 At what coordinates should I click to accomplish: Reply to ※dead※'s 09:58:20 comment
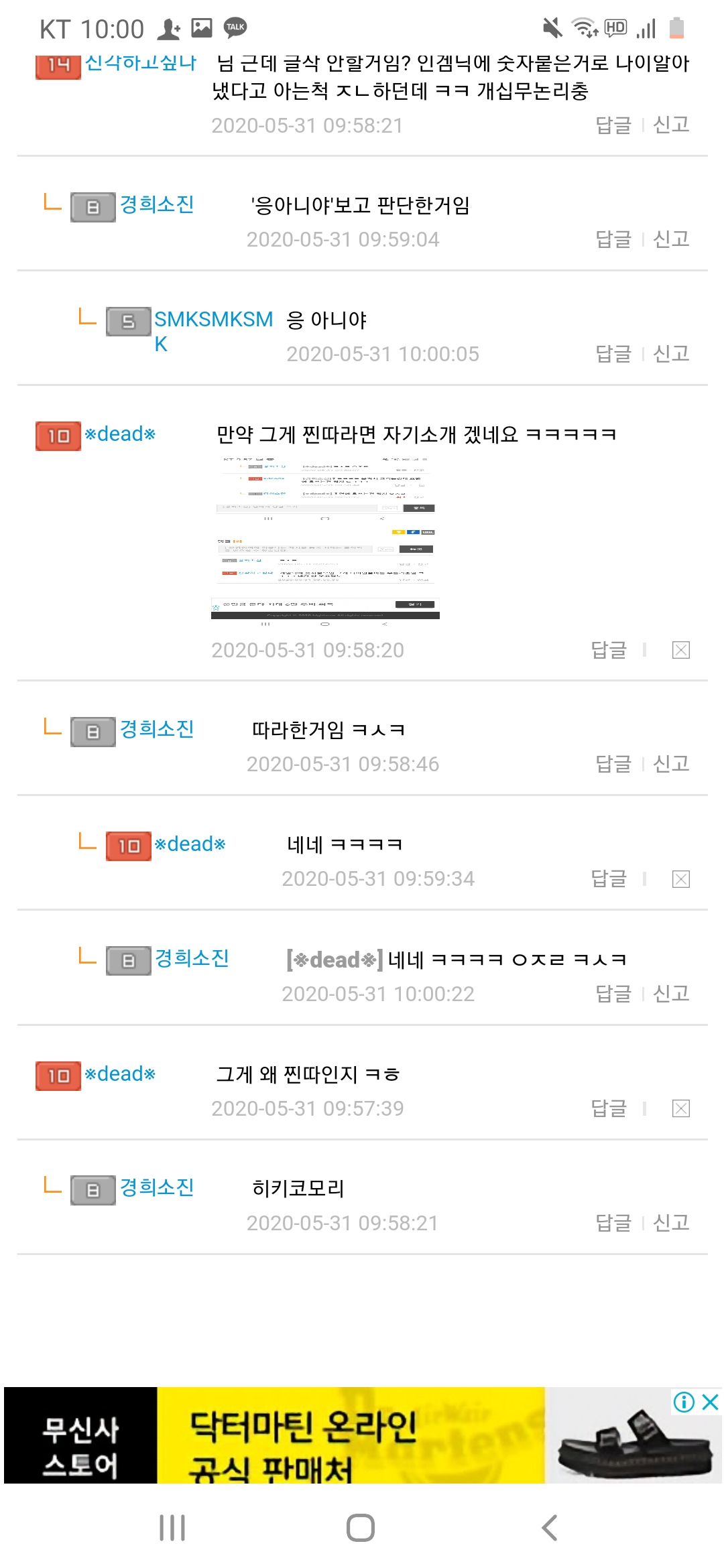(x=608, y=650)
